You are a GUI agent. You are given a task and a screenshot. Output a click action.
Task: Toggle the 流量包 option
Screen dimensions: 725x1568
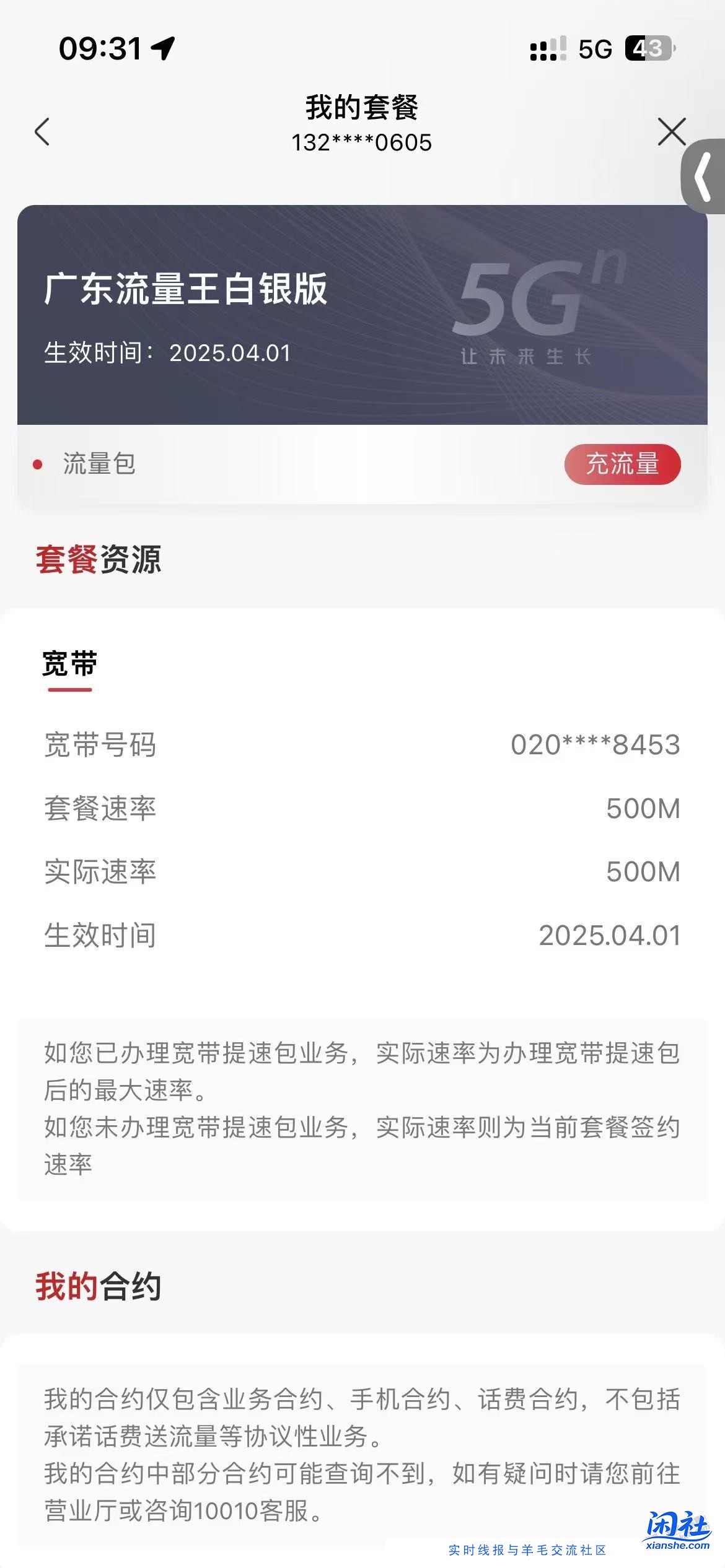pos(98,462)
